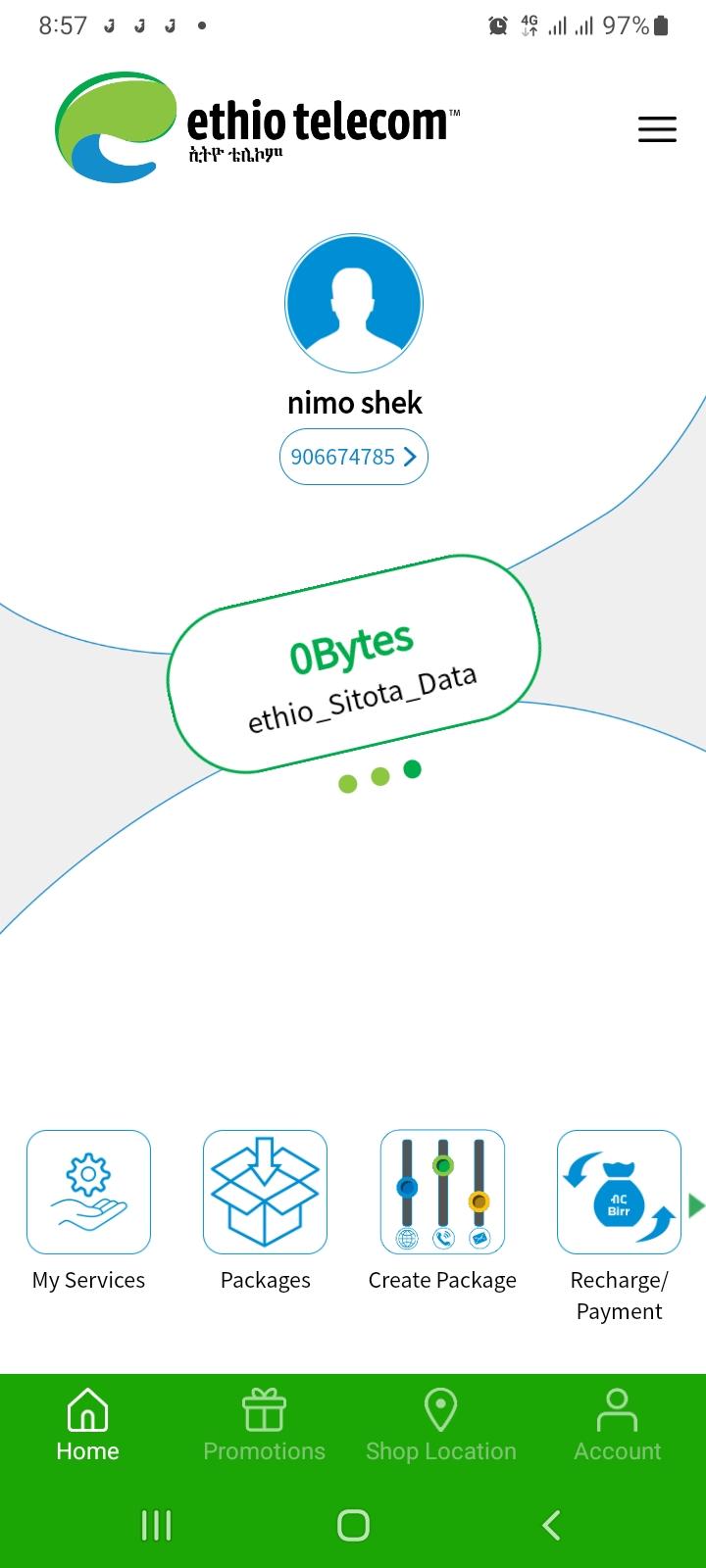706x1568 pixels.
Task: Tap the phone number 906674785 chip
Action: (x=354, y=457)
